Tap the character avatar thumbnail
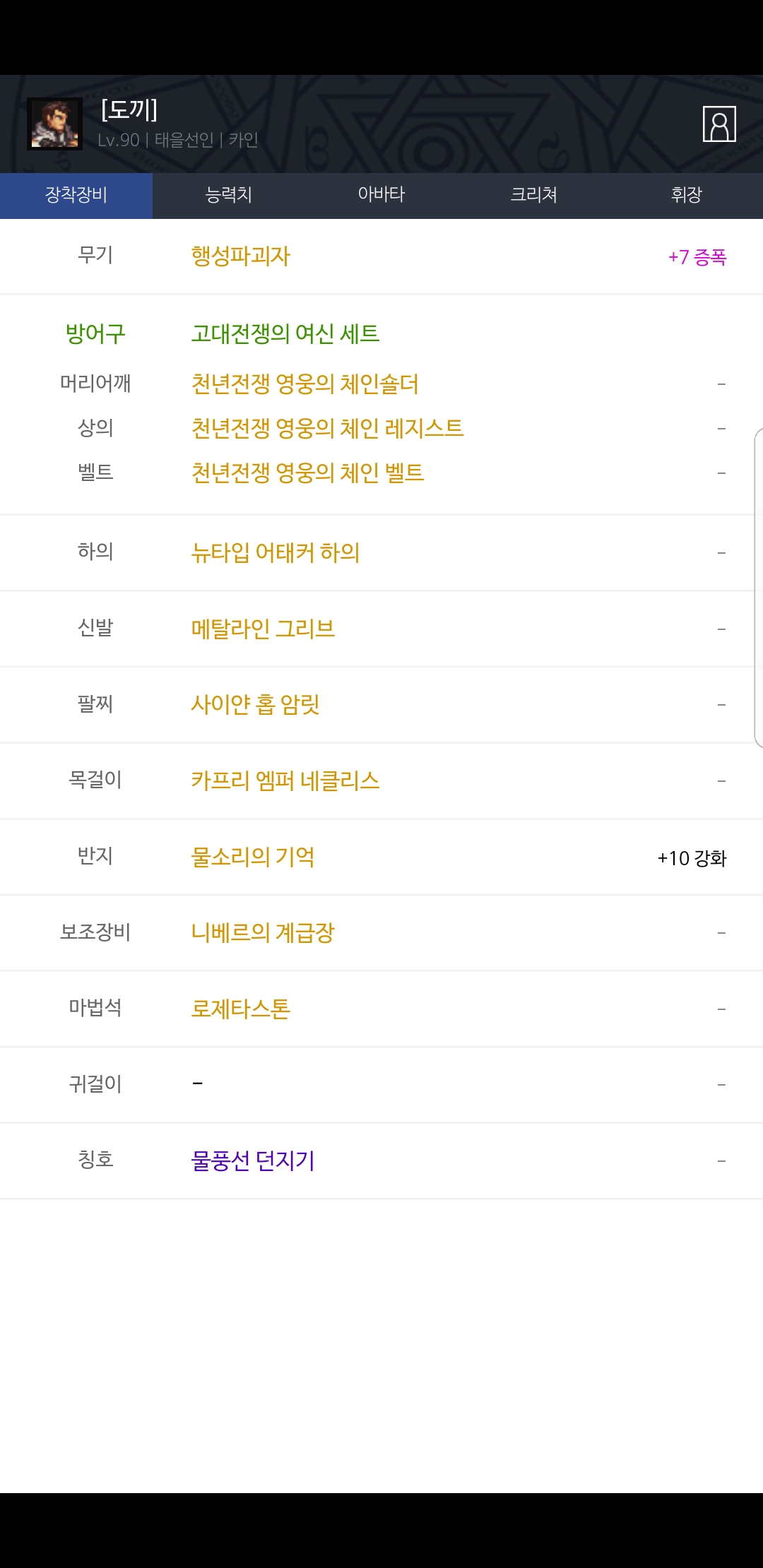This screenshot has width=763, height=1568. pyautogui.click(x=54, y=124)
